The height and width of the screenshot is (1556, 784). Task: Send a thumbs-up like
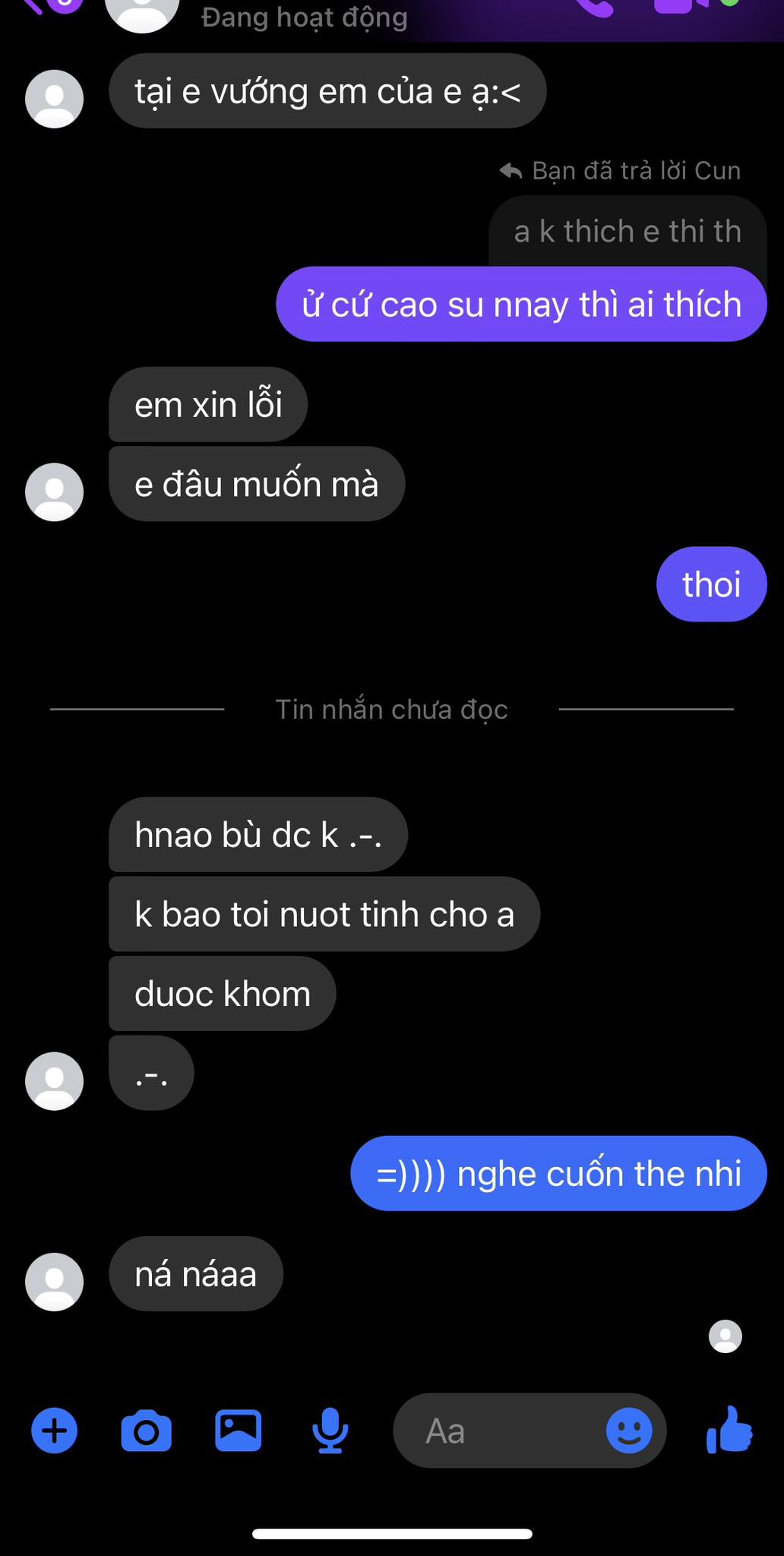point(729,1429)
